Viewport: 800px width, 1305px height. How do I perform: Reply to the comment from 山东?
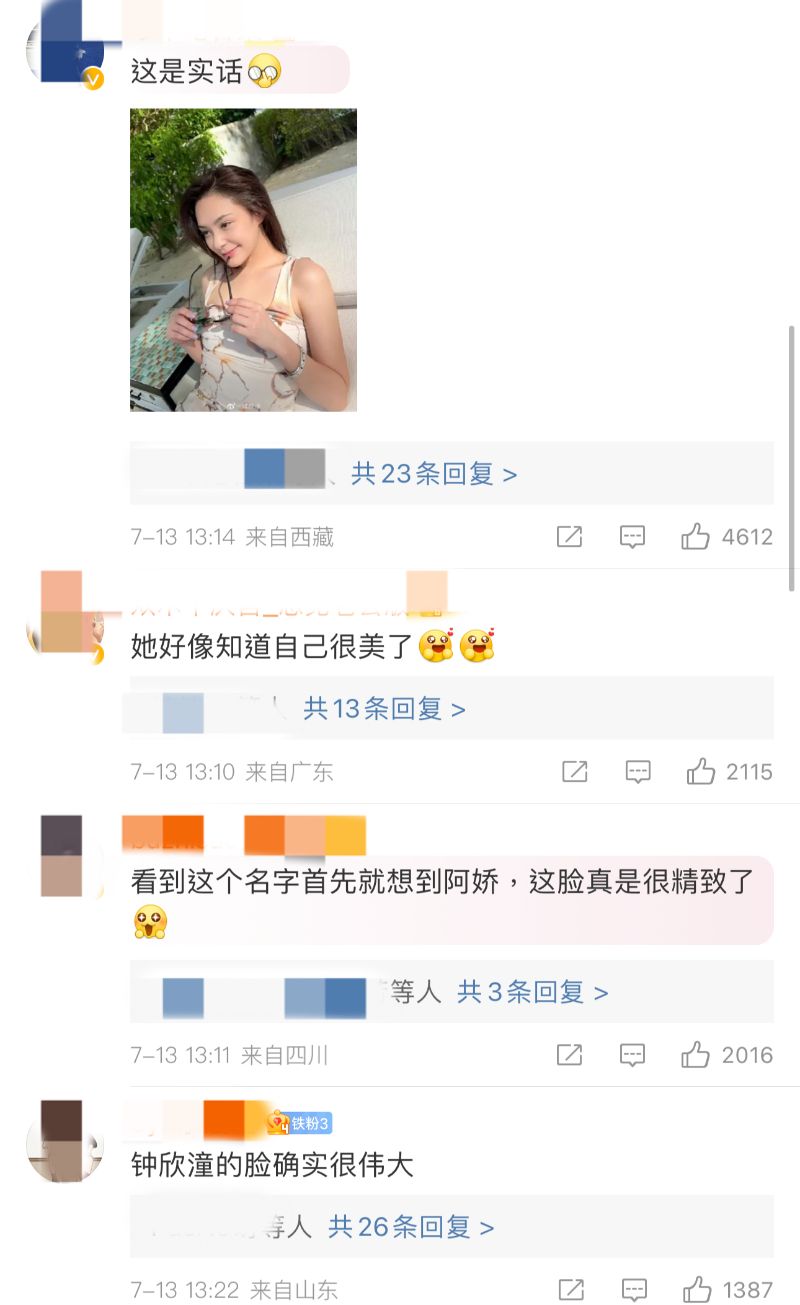tap(633, 1289)
